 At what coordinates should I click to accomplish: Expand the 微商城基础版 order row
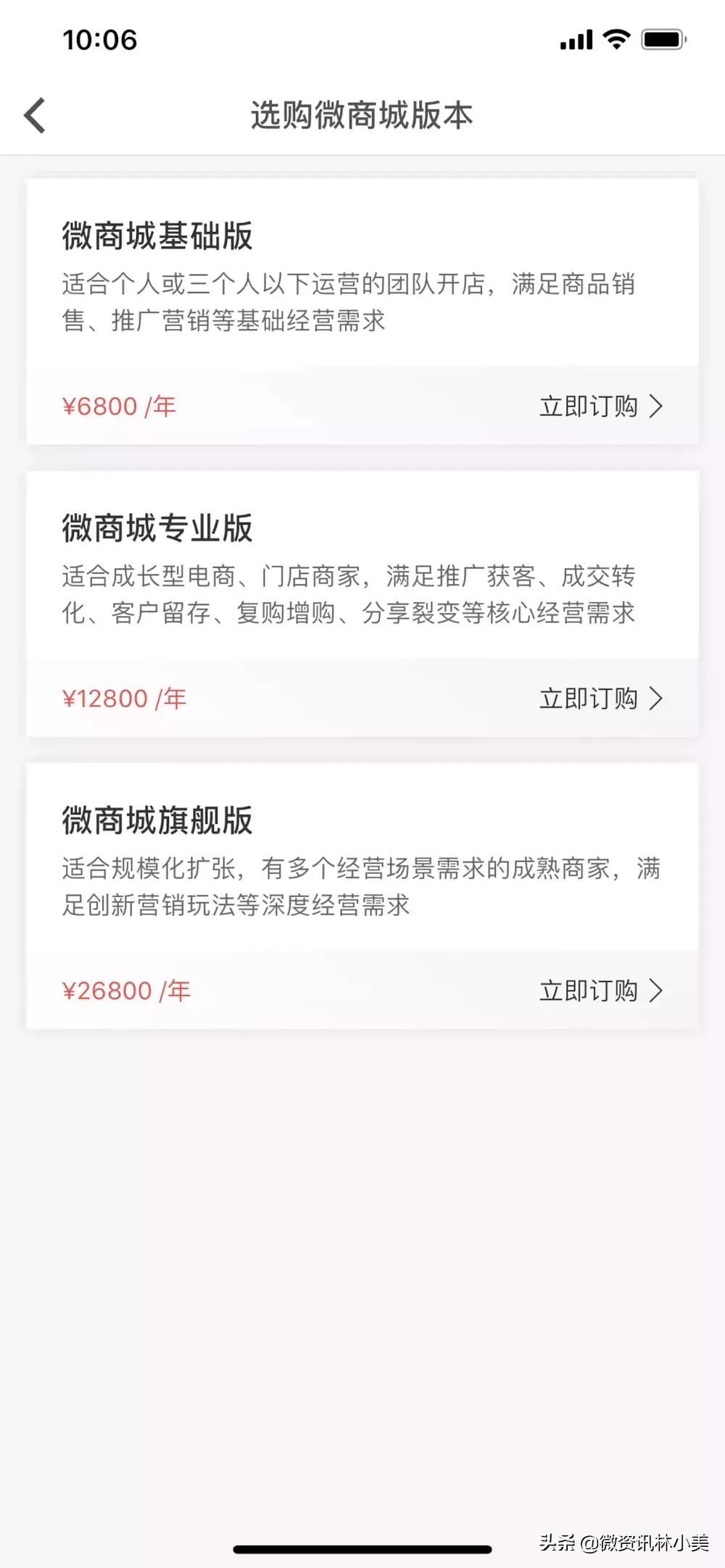[362, 407]
